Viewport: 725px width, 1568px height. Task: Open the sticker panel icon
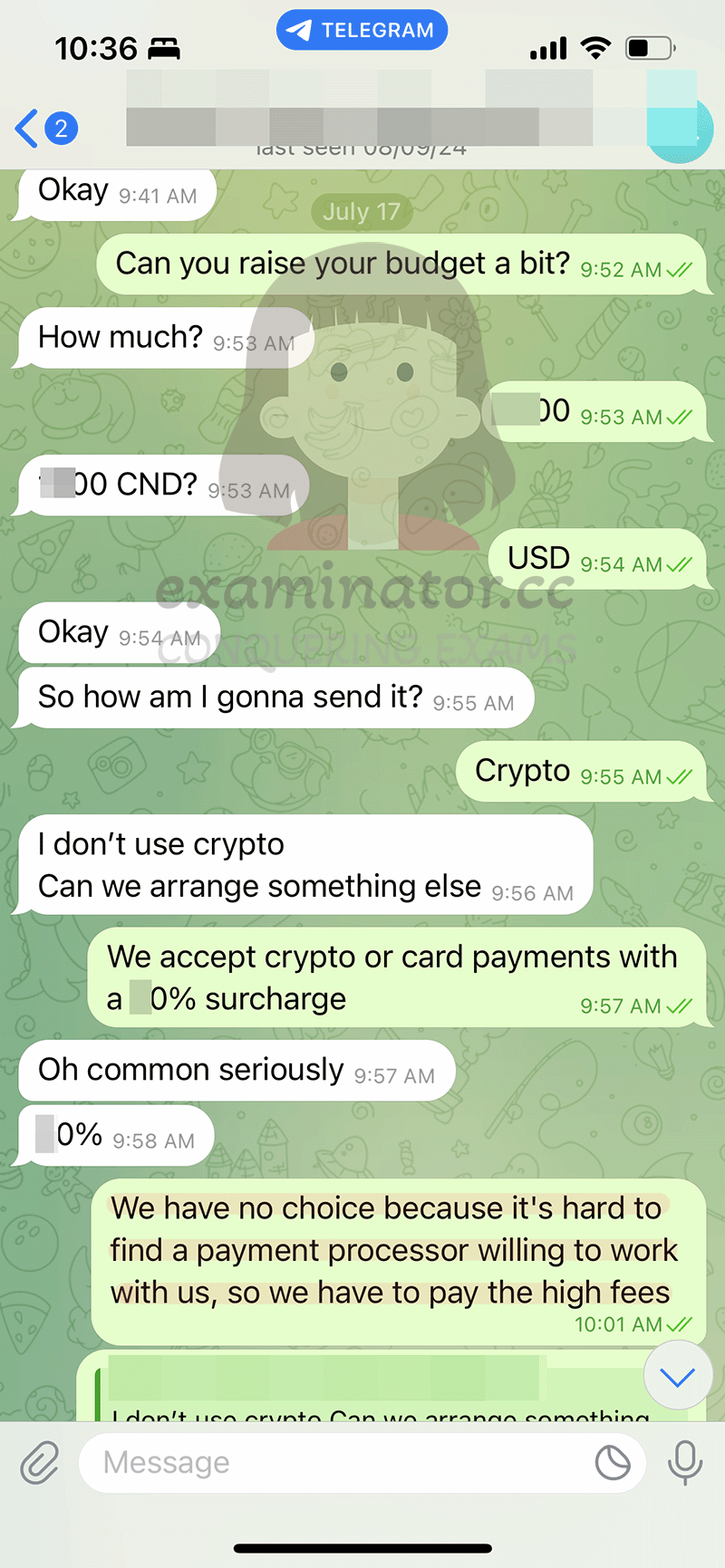[x=613, y=1462]
